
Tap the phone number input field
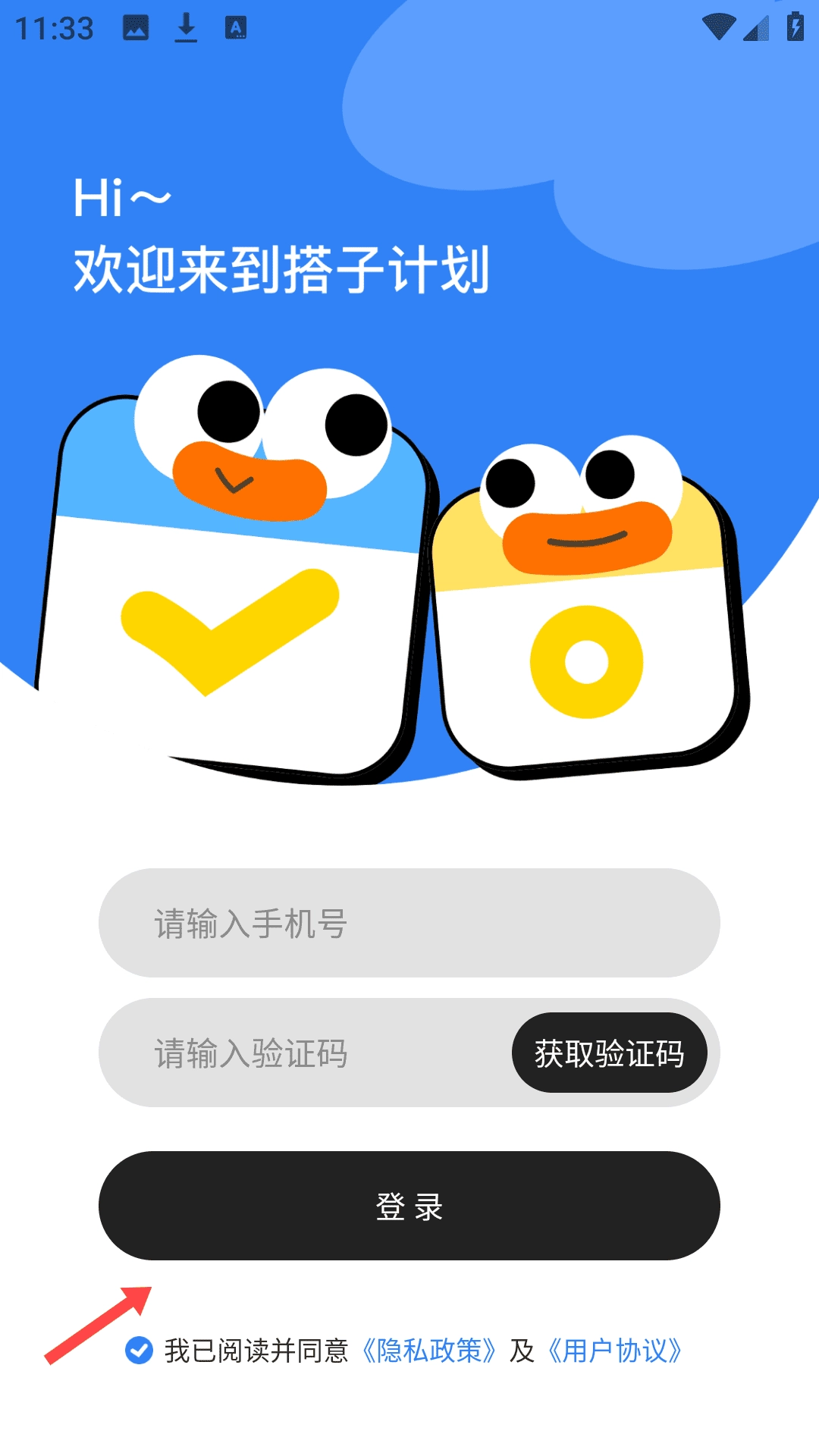click(409, 923)
